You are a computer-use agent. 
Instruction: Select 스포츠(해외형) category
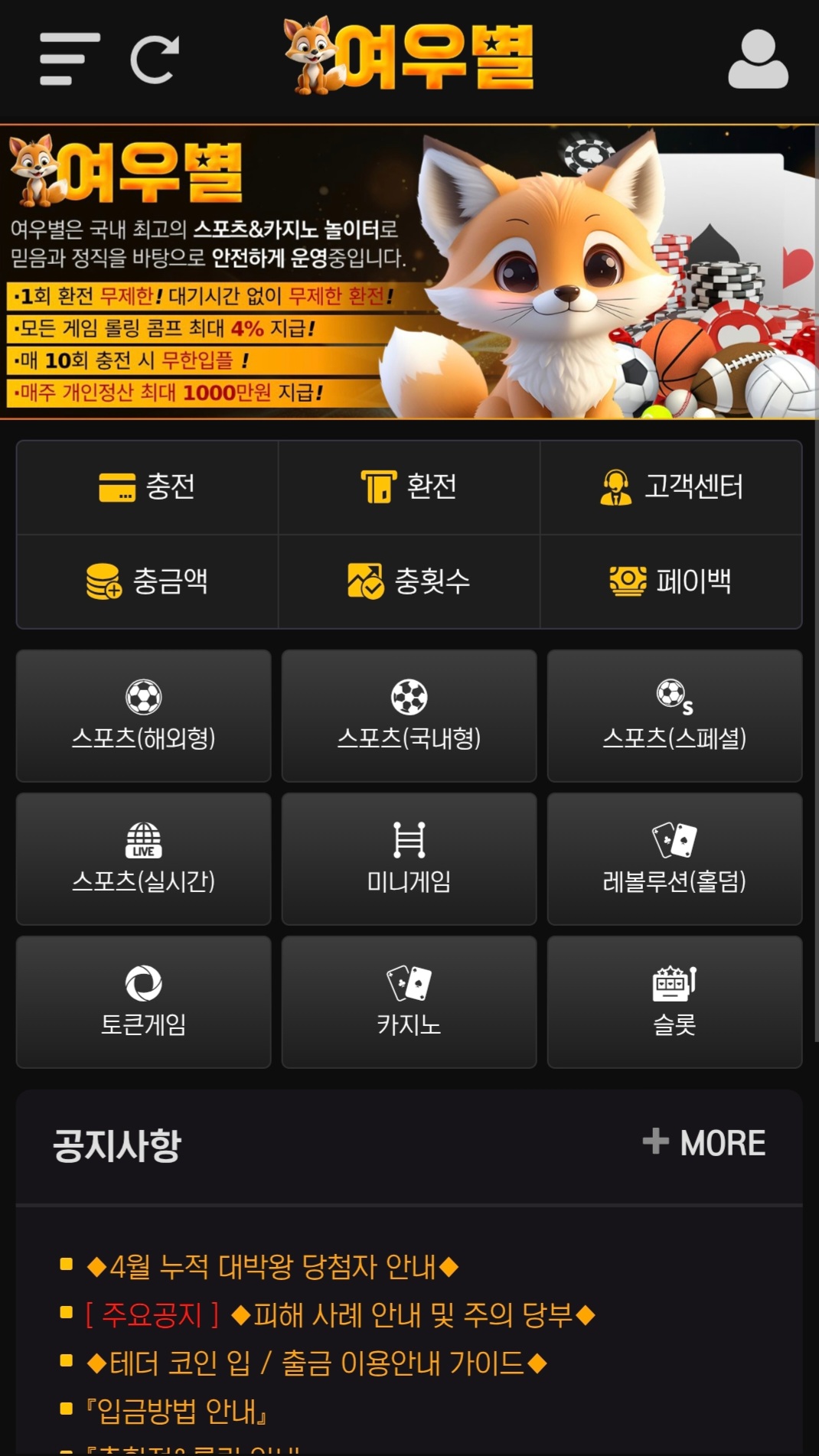point(144,716)
